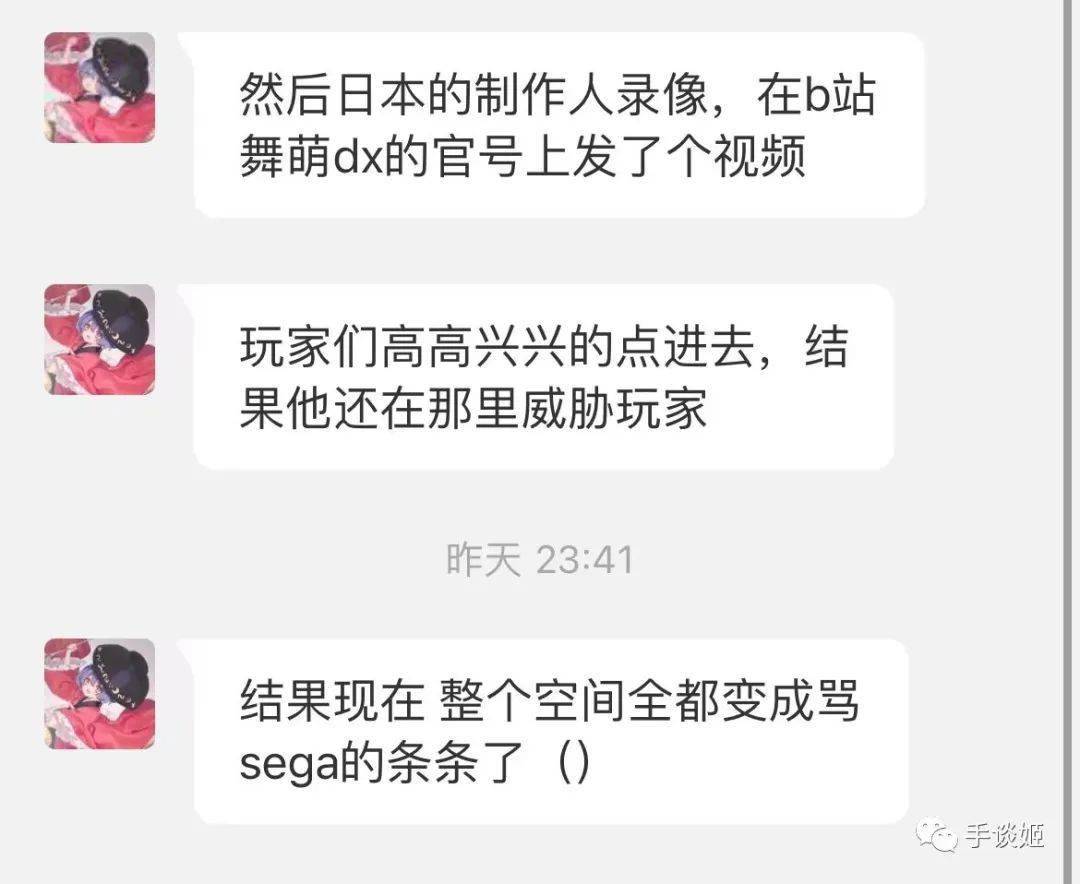Open avatar beside the message about b站舞萌dx官号
1080x884 pixels.
(99, 88)
